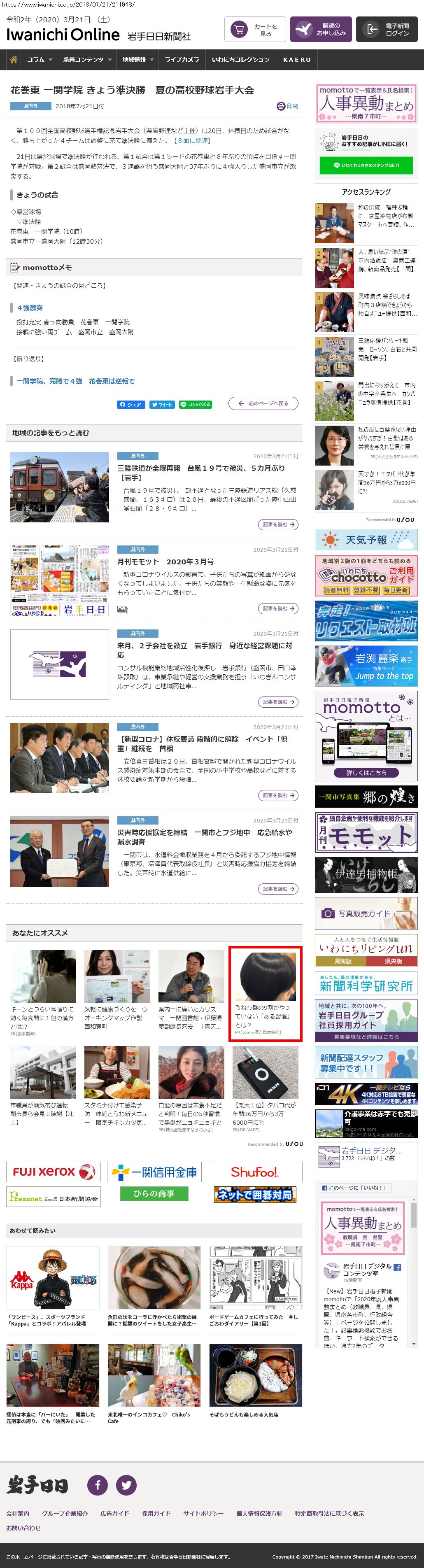Open the うねり髪 recommended ad tile
The image size is (424, 1568).
(265, 993)
